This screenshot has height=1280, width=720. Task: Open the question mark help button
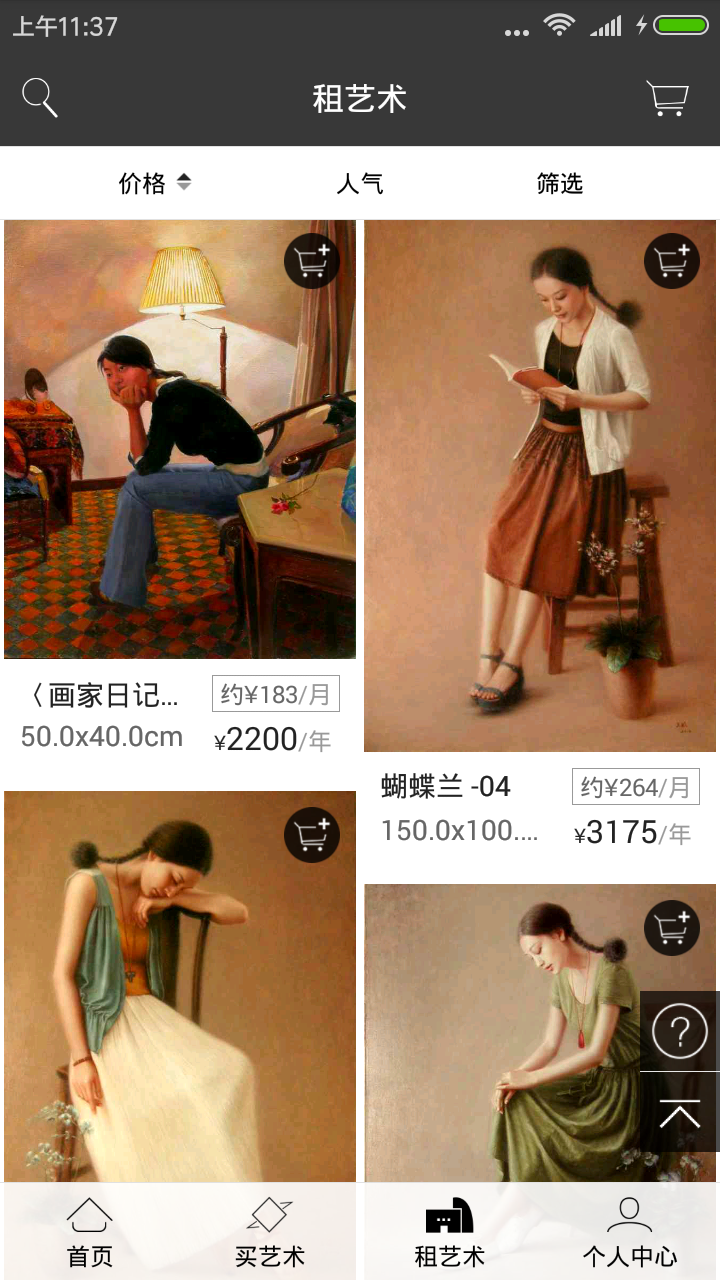(679, 1031)
